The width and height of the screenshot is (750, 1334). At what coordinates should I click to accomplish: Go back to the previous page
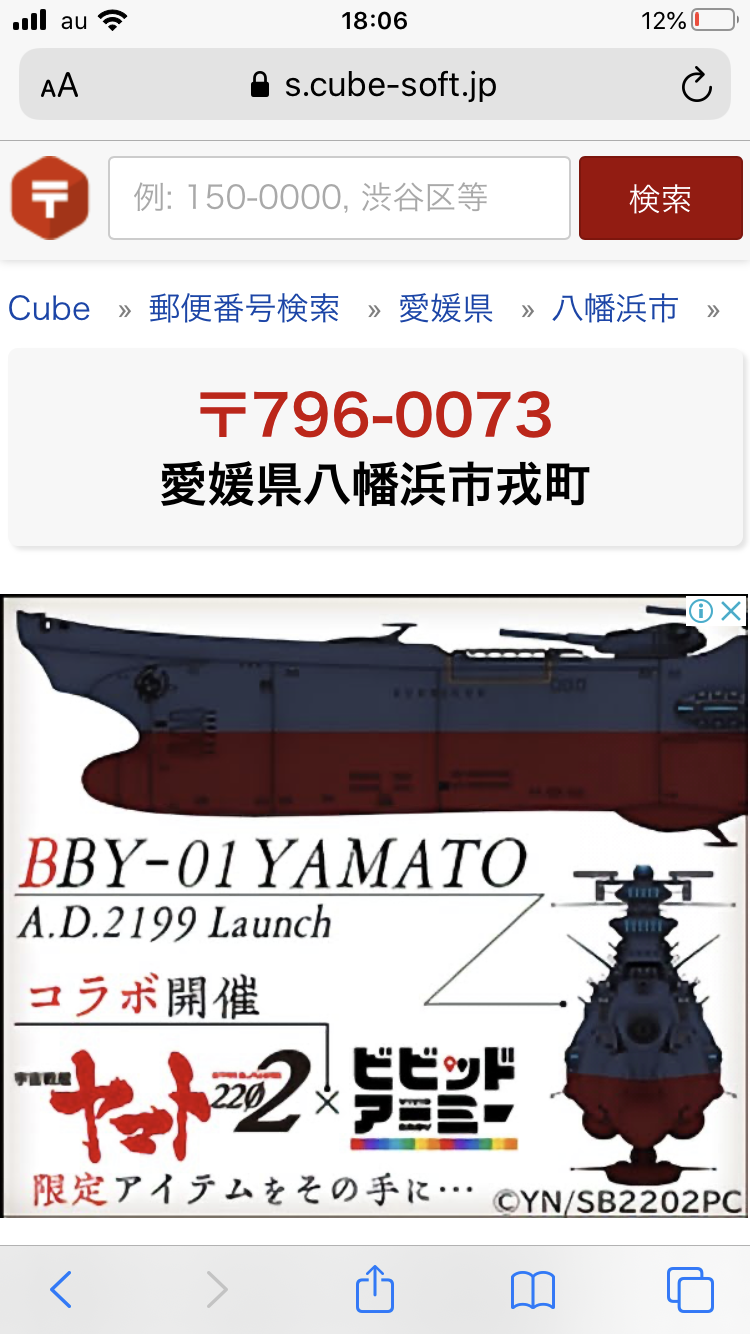point(61,1290)
